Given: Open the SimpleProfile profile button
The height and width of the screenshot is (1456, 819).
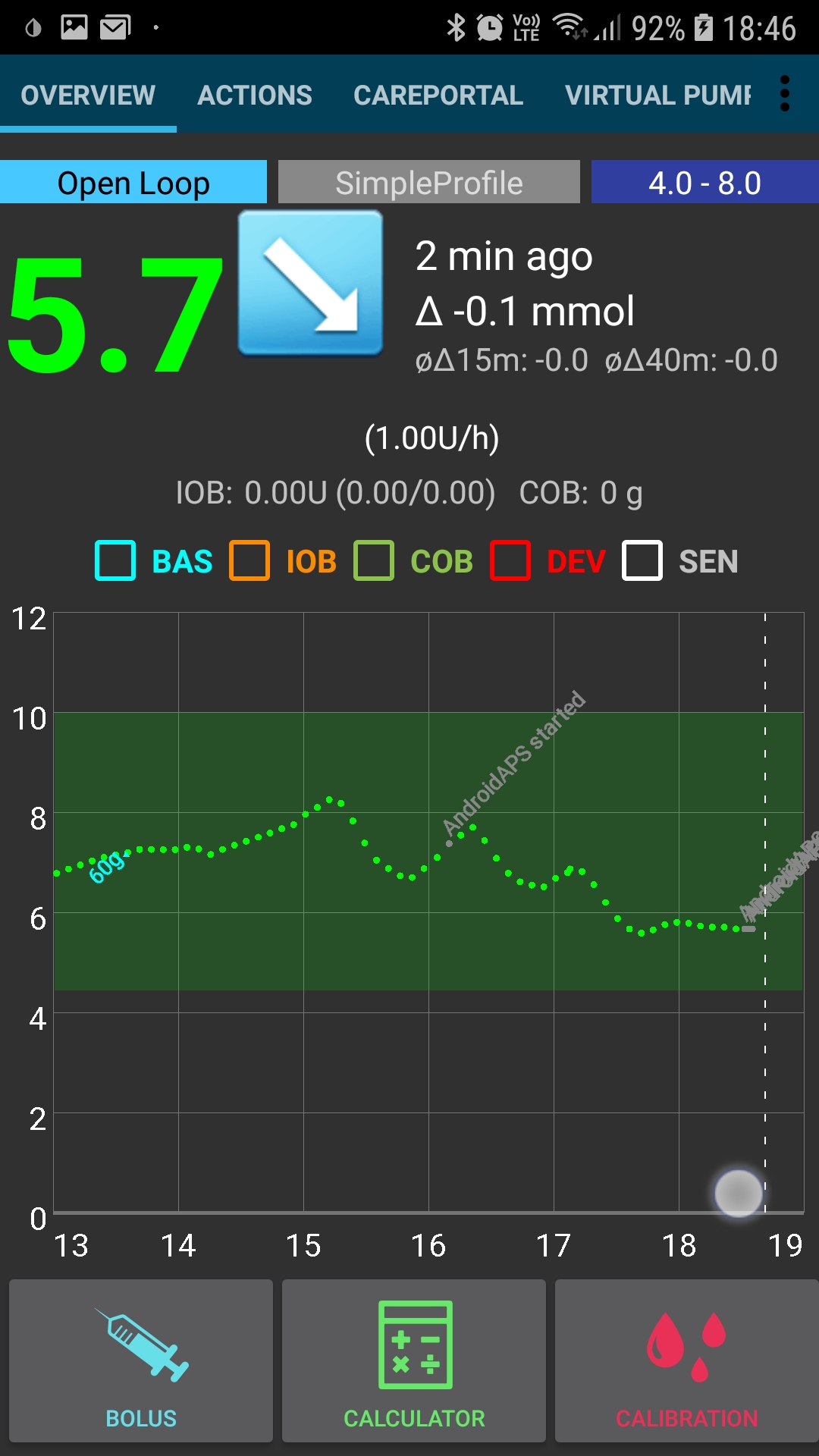Looking at the screenshot, I should [429, 183].
